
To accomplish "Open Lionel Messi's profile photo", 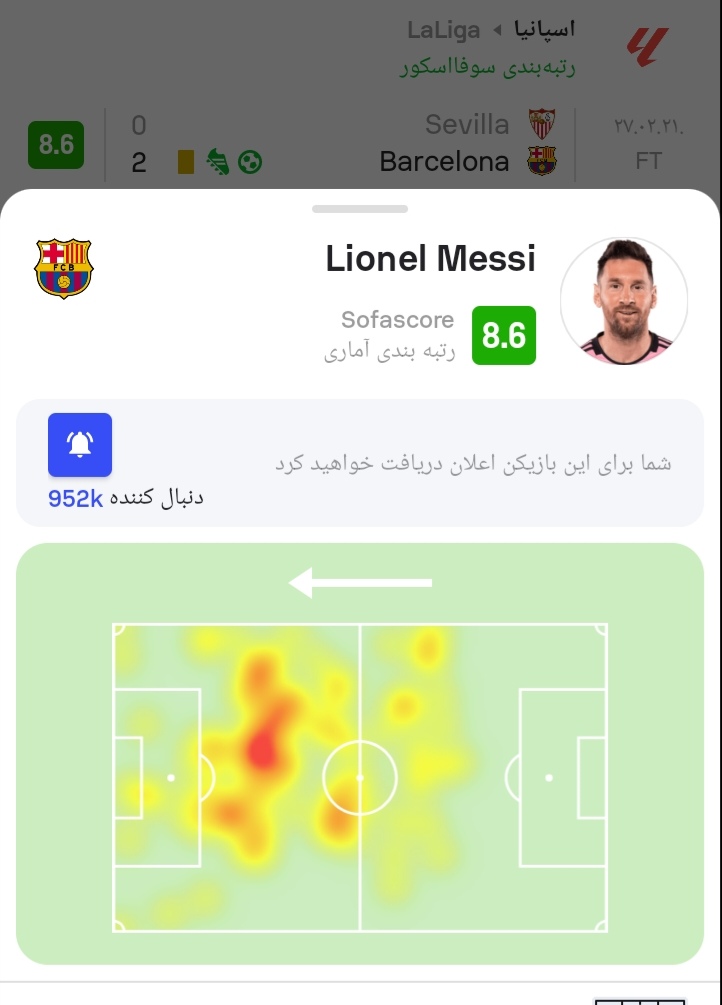I will pos(623,300).
